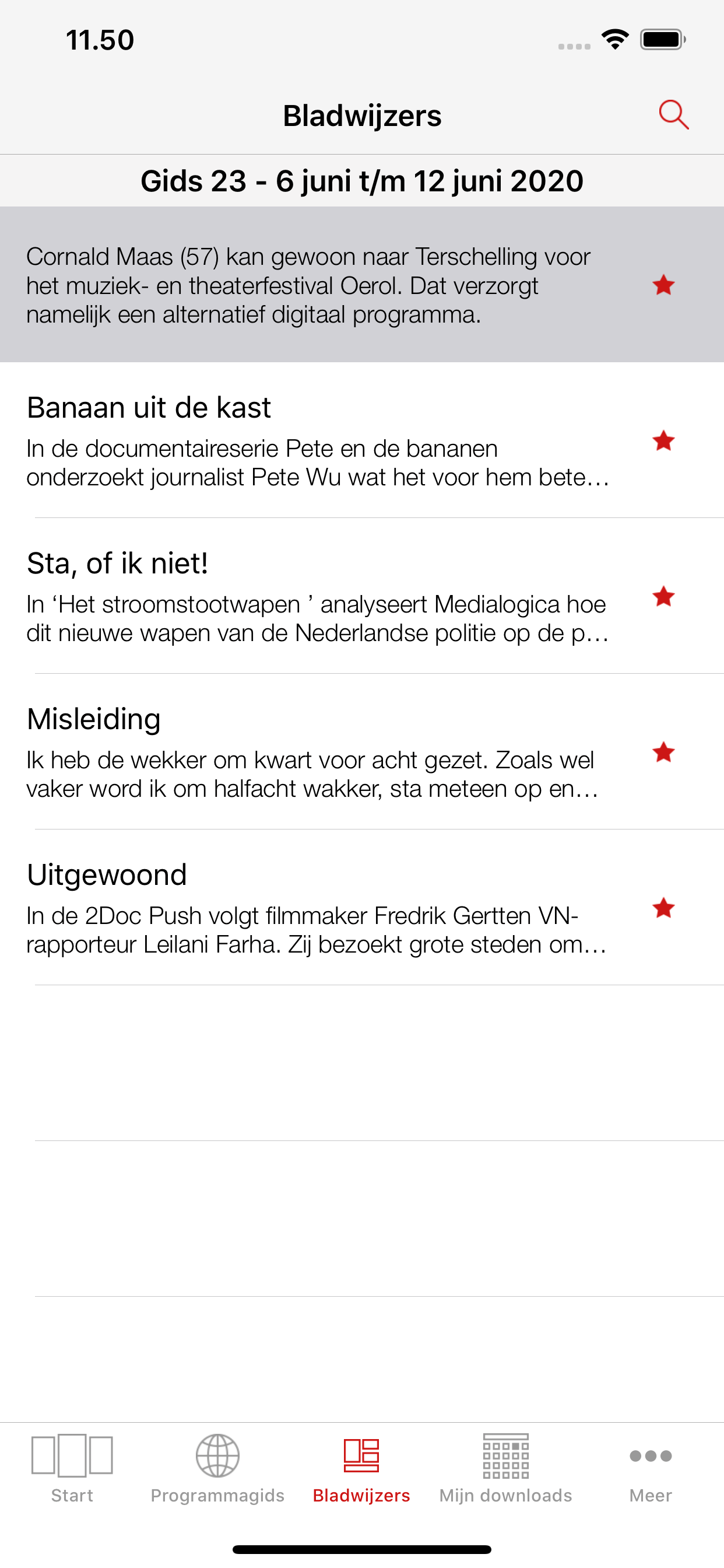Go to the Programmagids tab
724x1568 pixels.
217,1468
